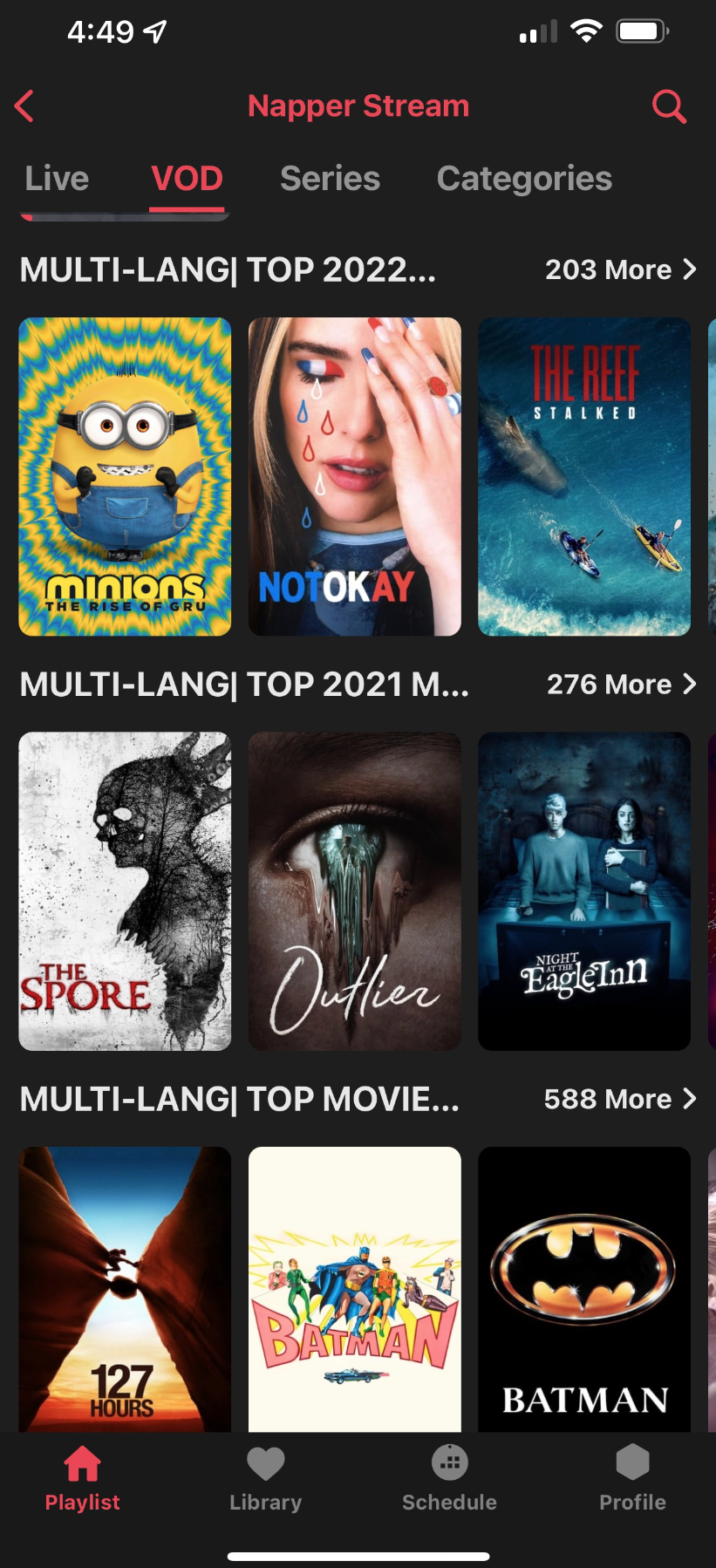The image size is (716, 1568).
Task: Open The Spore movie poster
Action: click(125, 890)
